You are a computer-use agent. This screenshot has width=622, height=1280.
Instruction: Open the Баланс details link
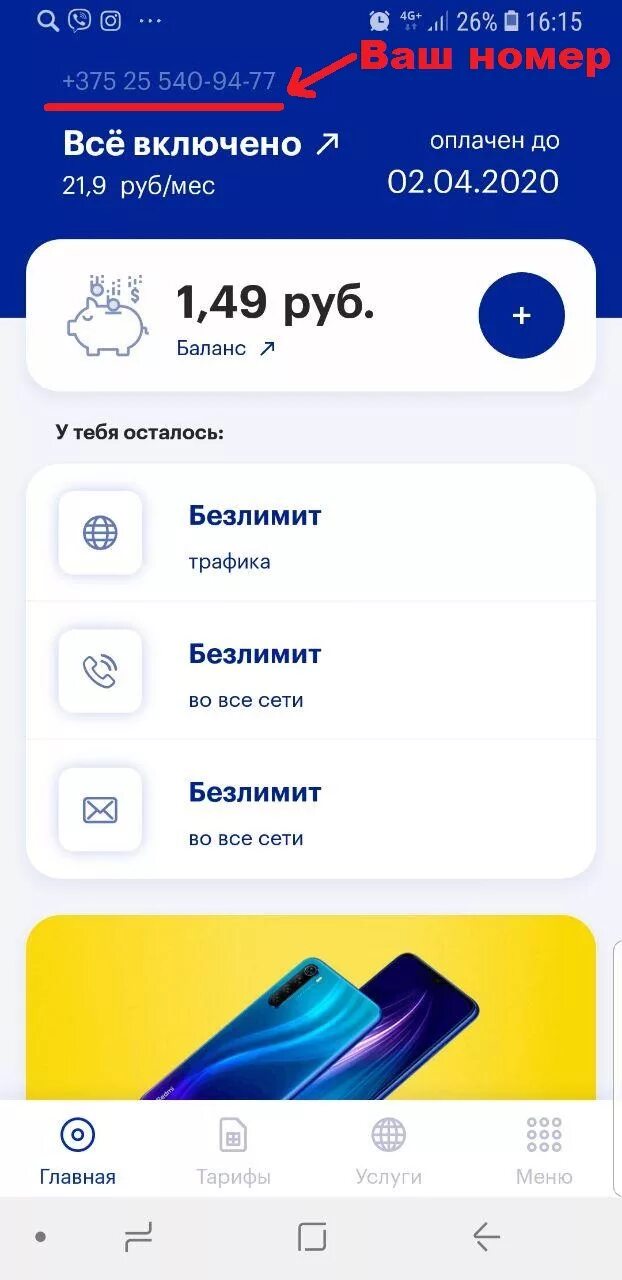point(226,348)
